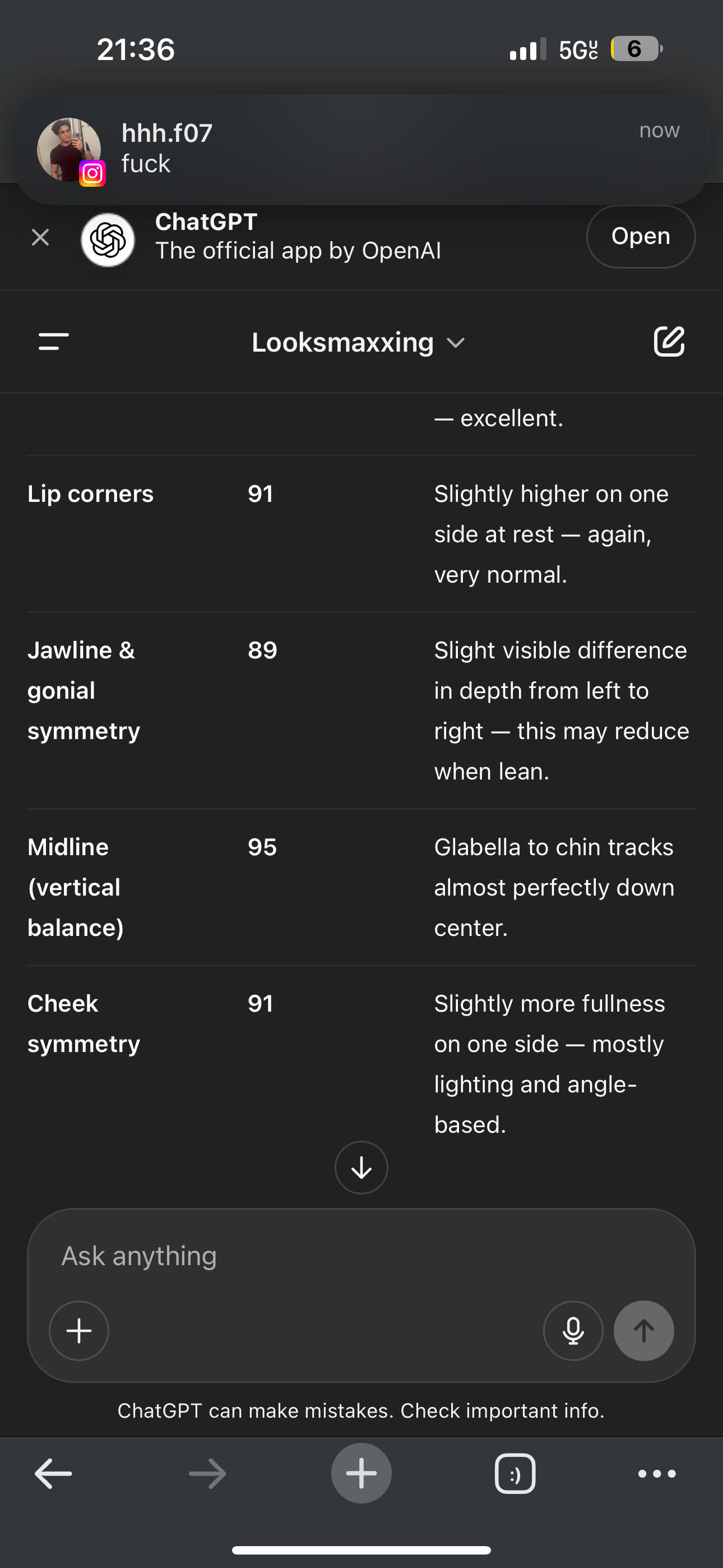This screenshot has height=1568, width=723.
Task: Open the Instagram notification from hhh.f07
Action: (361, 149)
